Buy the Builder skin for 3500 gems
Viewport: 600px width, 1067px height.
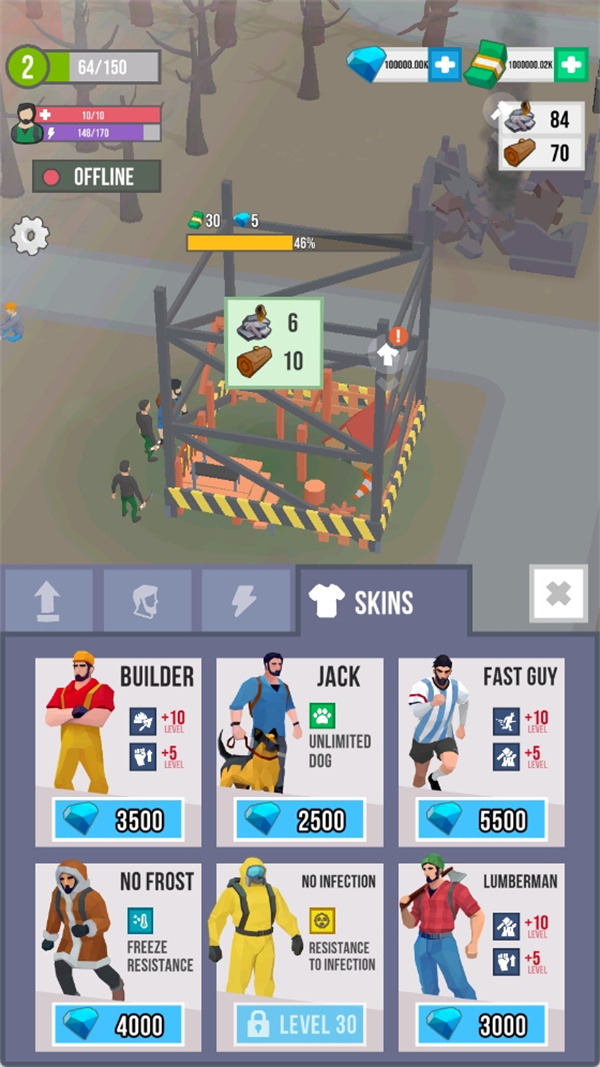(118, 820)
